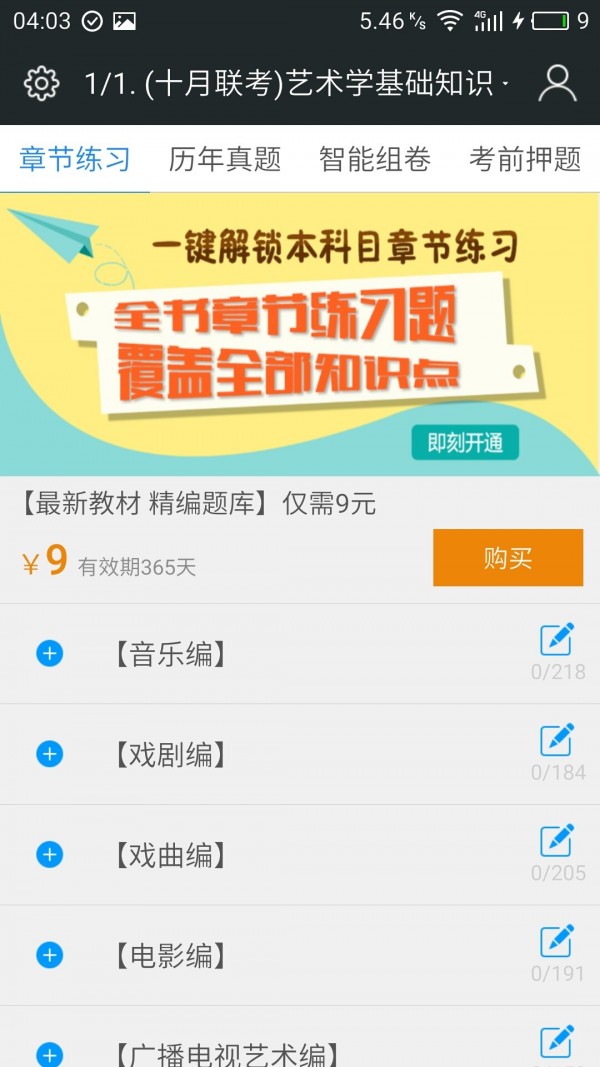The image size is (600, 1067).
Task: Tap the orange 购买 button
Action: (x=507, y=558)
